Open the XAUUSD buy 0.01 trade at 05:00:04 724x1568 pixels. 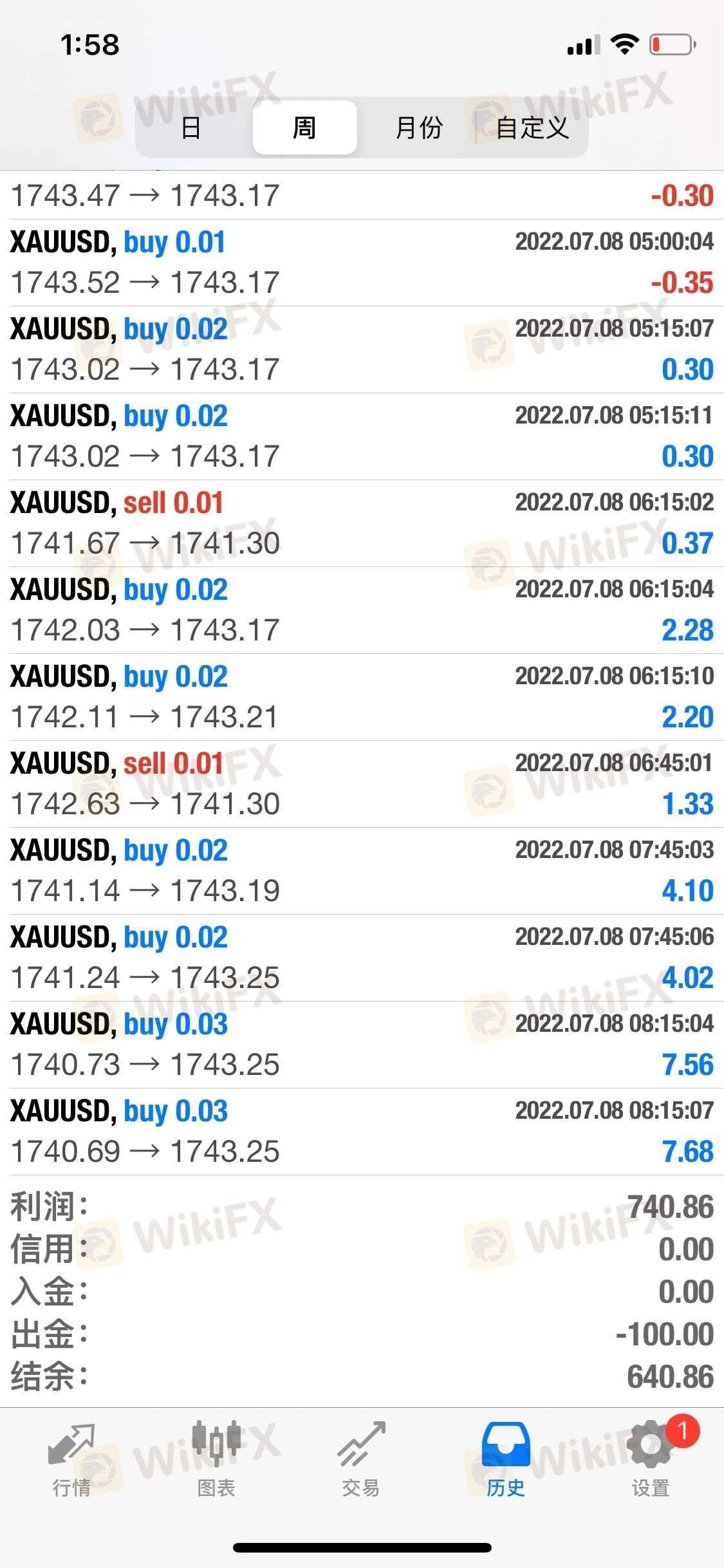tap(362, 263)
